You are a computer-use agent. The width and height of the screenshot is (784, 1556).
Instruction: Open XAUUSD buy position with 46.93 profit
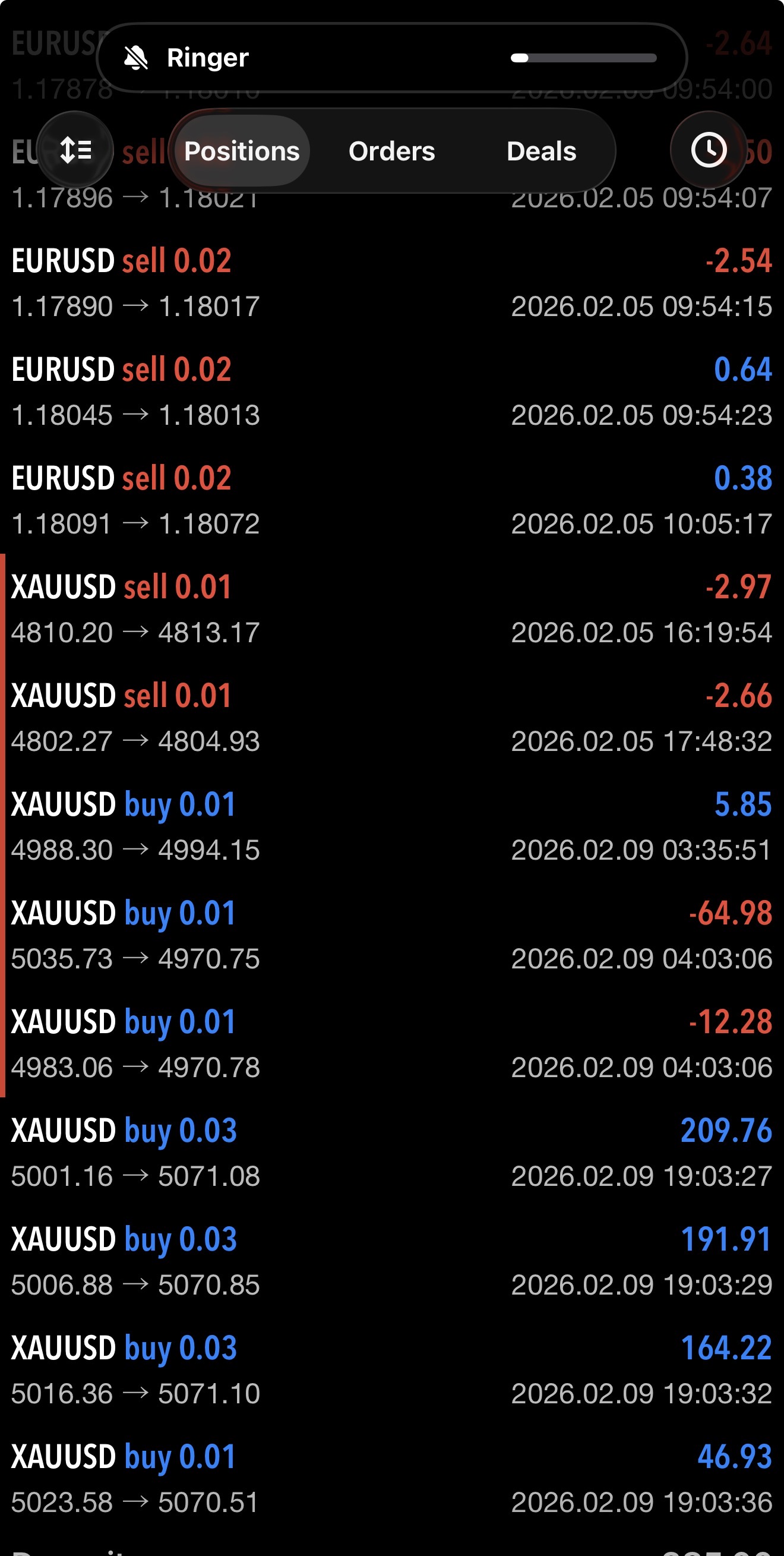pyautogui.click(x=391, y=1479)
